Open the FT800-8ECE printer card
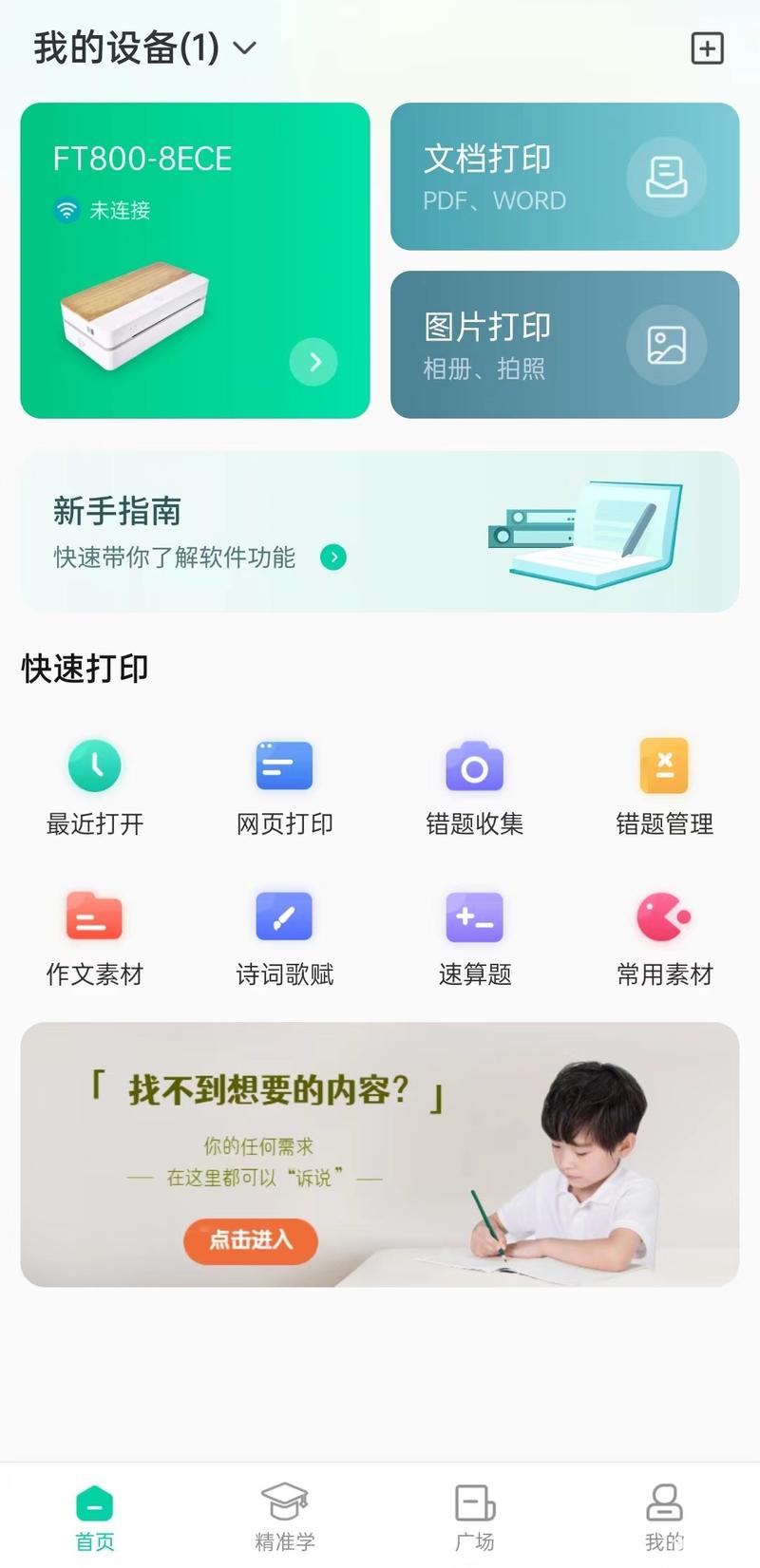The image size is (760, 1568). (x=195, y=260)
